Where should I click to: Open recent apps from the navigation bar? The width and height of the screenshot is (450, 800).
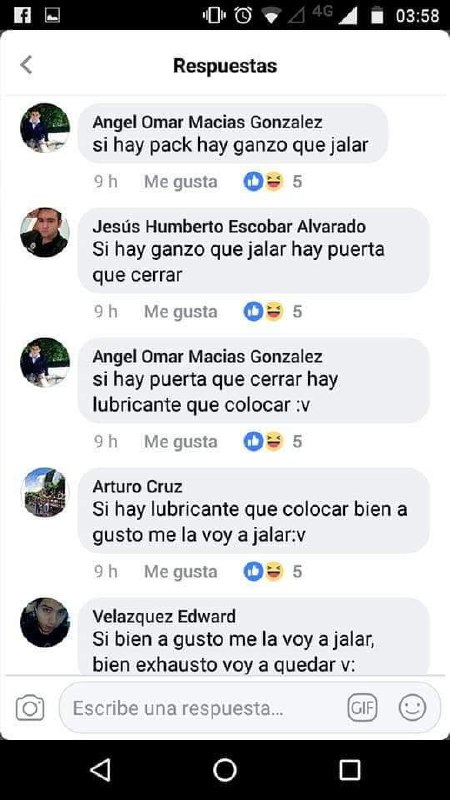(x=350, y=769)
